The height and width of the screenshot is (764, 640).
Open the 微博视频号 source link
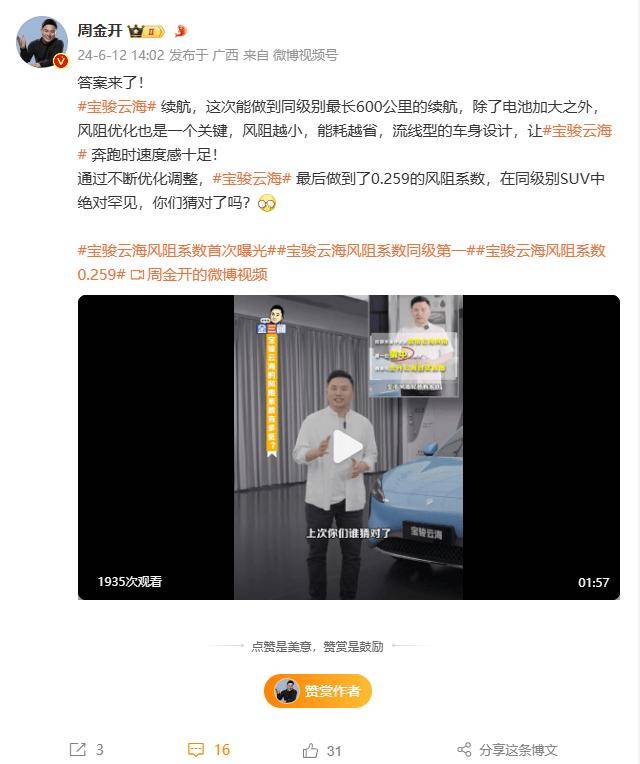pyautogui.click(x=305, y=56)
